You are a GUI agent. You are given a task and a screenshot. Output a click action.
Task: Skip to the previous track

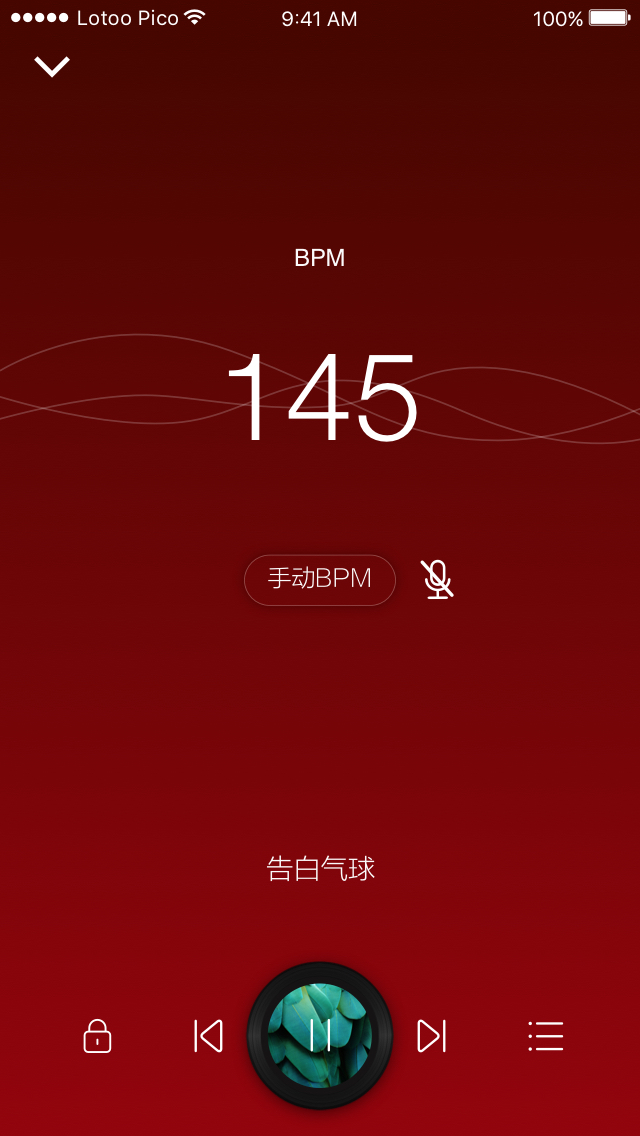pos(208,1036)
